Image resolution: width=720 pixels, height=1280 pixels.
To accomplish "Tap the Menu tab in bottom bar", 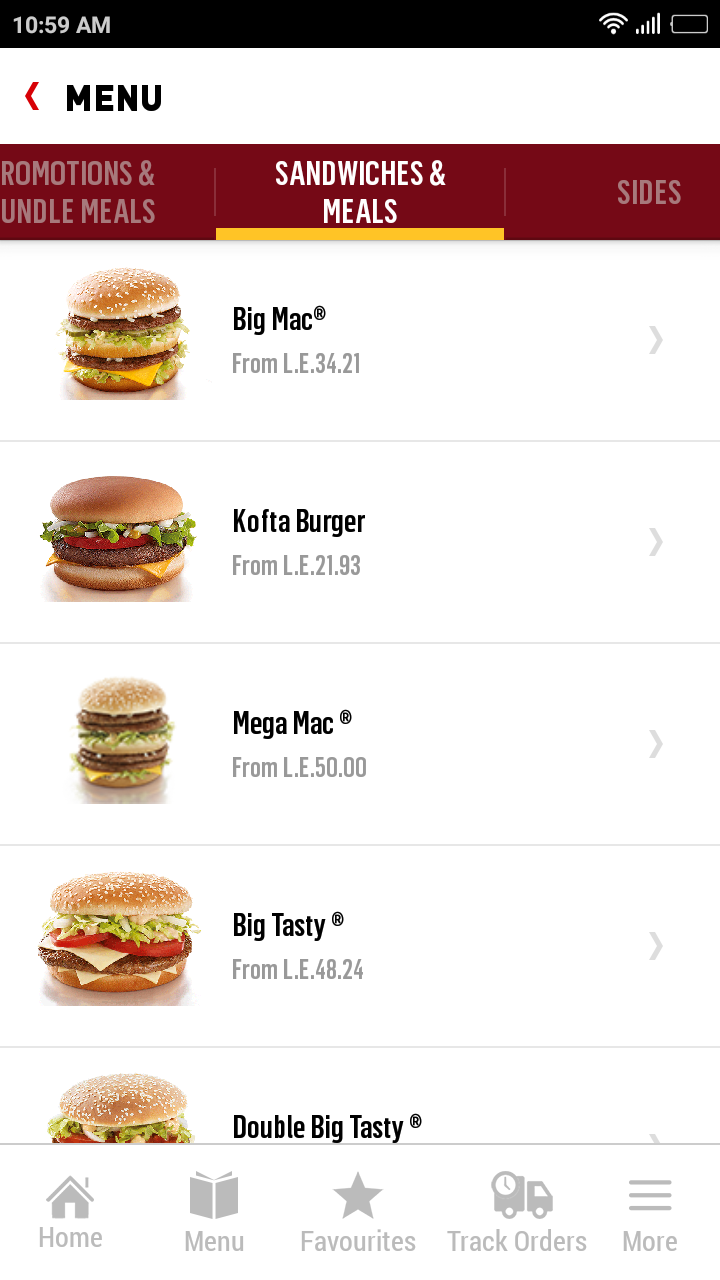I will point(214,1213).
